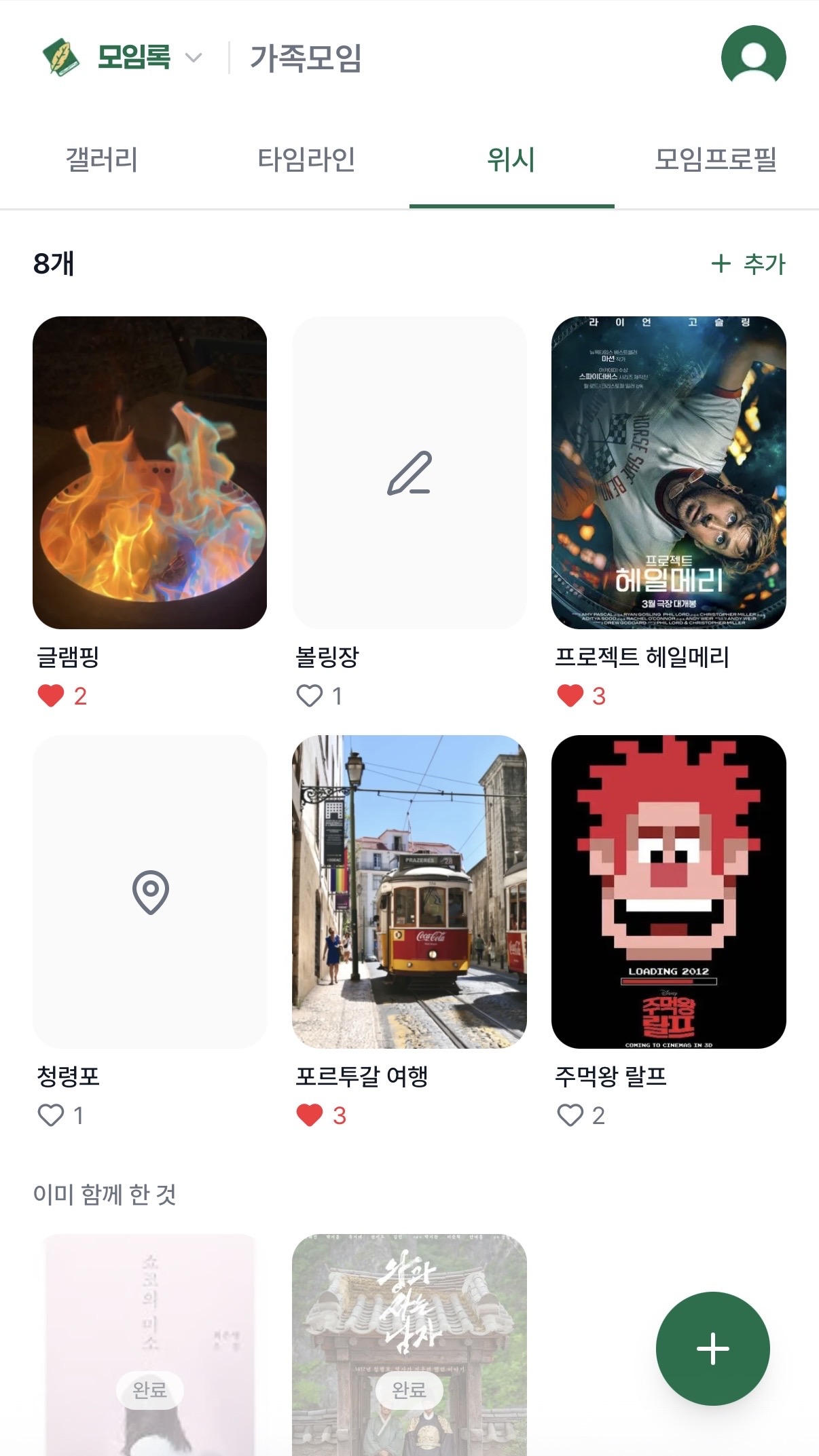The width and height of the screenshot is (819, 1456).
Task: Expand the 모임록 dropdown chevron
Action: [x=192, y=58]
